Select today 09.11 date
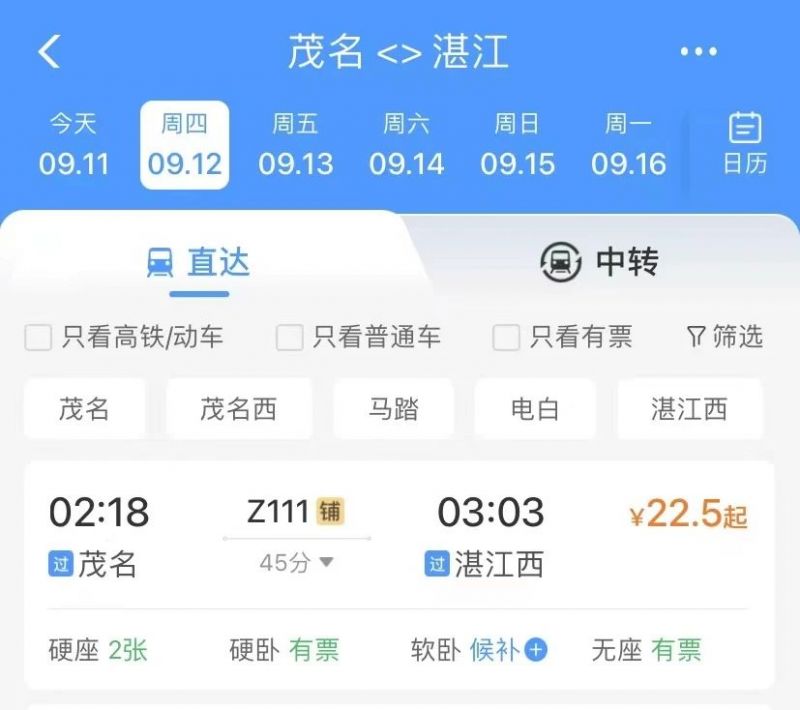 (73, 145)
